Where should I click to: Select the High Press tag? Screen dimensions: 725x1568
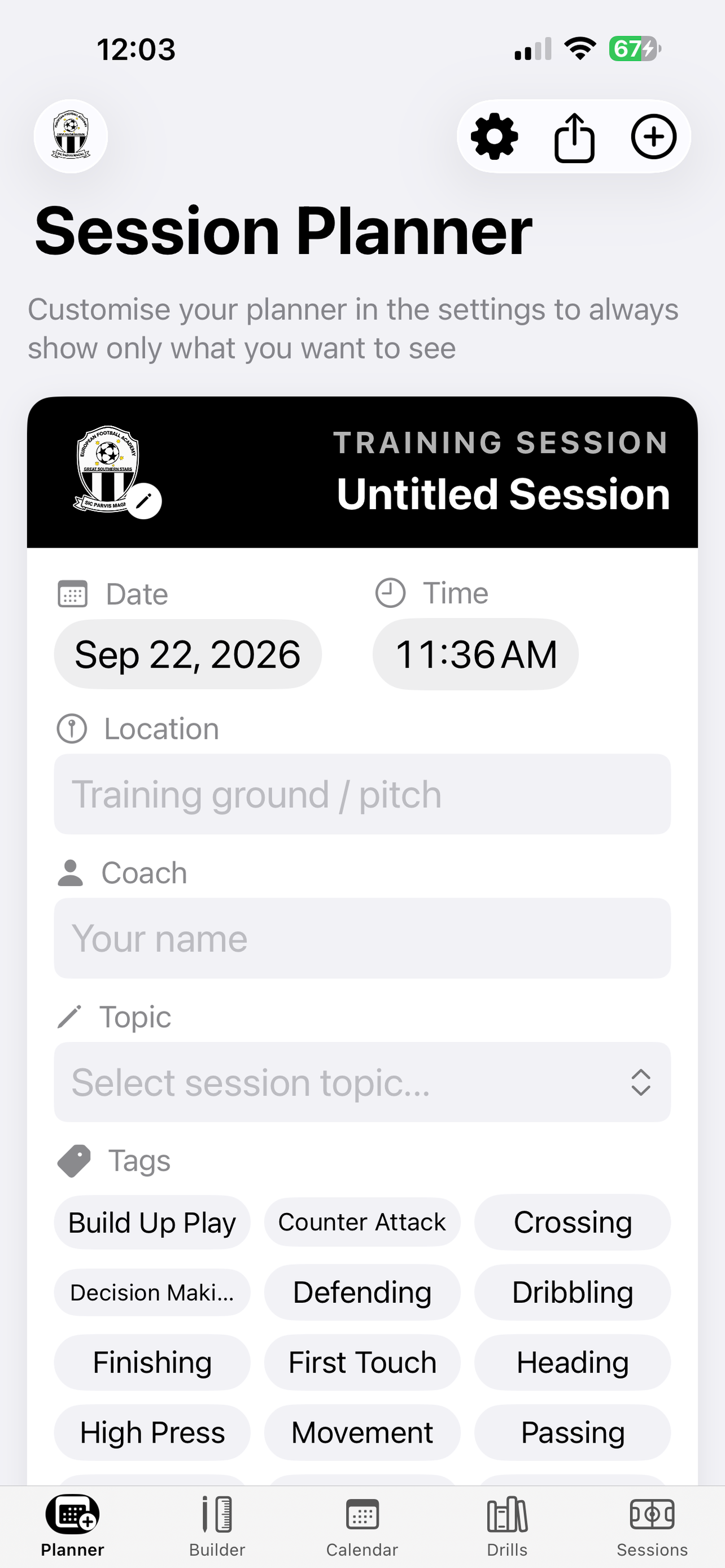tap(152, 1433)
